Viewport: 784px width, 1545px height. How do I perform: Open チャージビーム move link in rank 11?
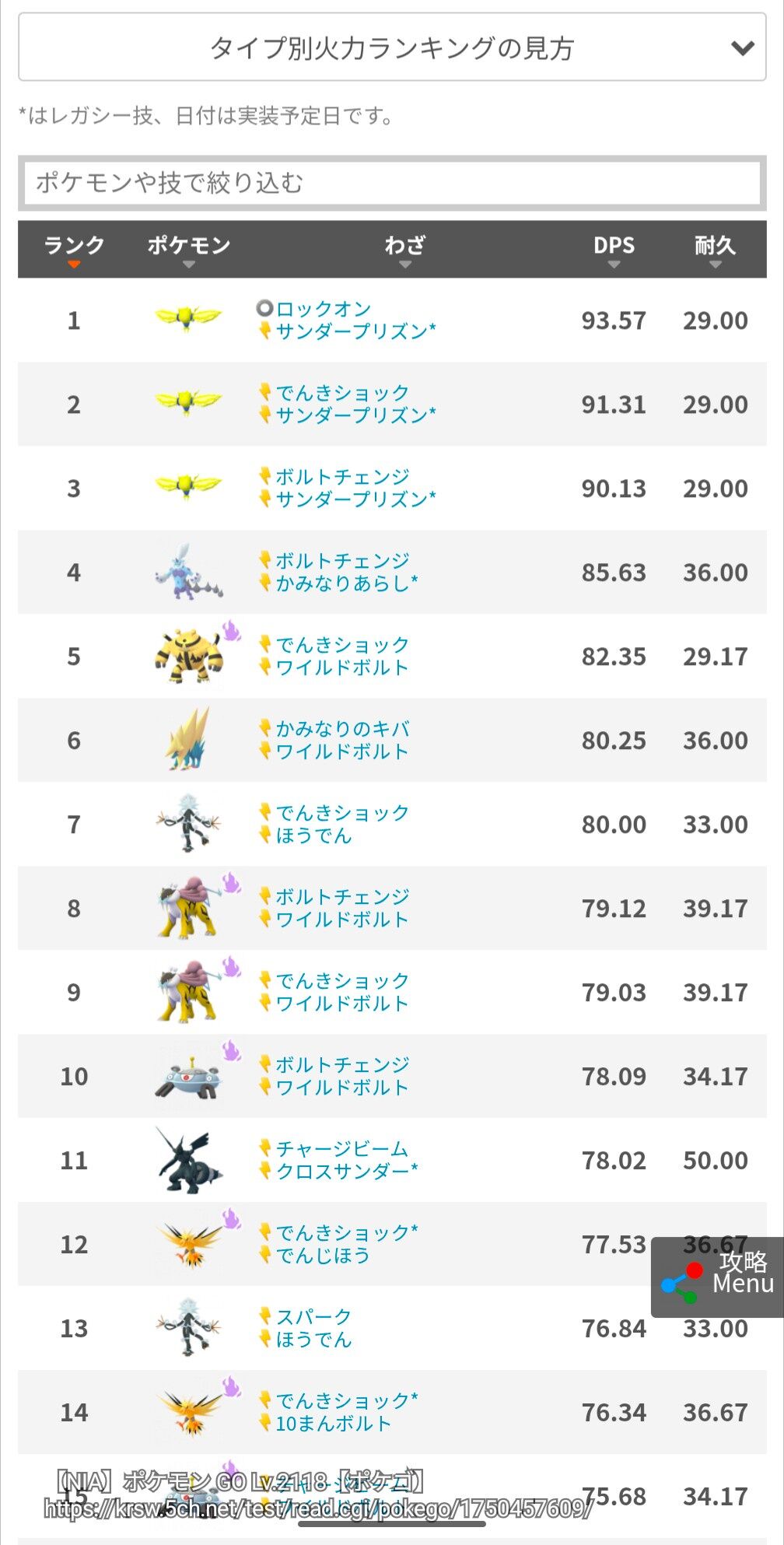coord(342,1149)
